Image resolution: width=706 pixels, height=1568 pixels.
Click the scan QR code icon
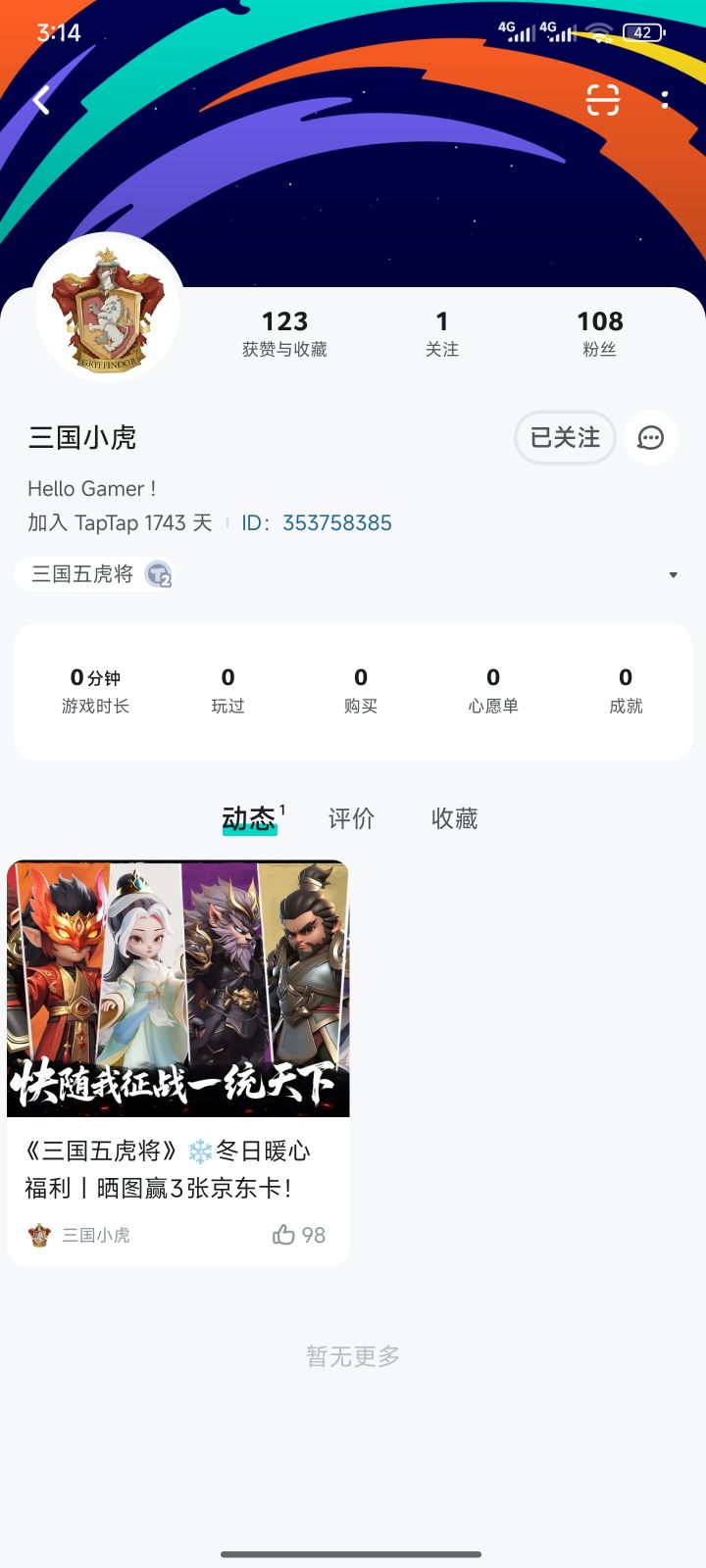(x=601, y=99)
